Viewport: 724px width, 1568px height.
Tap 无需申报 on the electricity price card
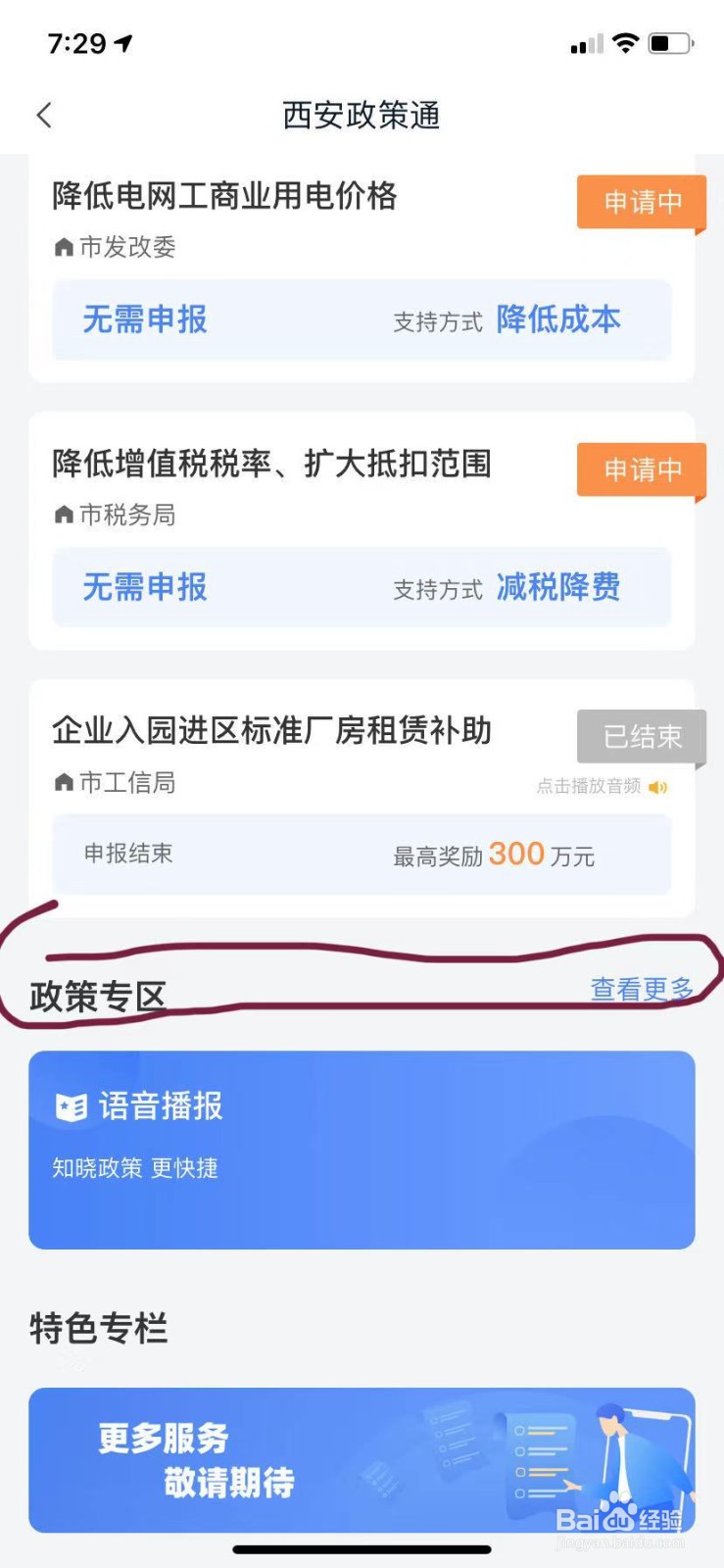tap(144, 320)
